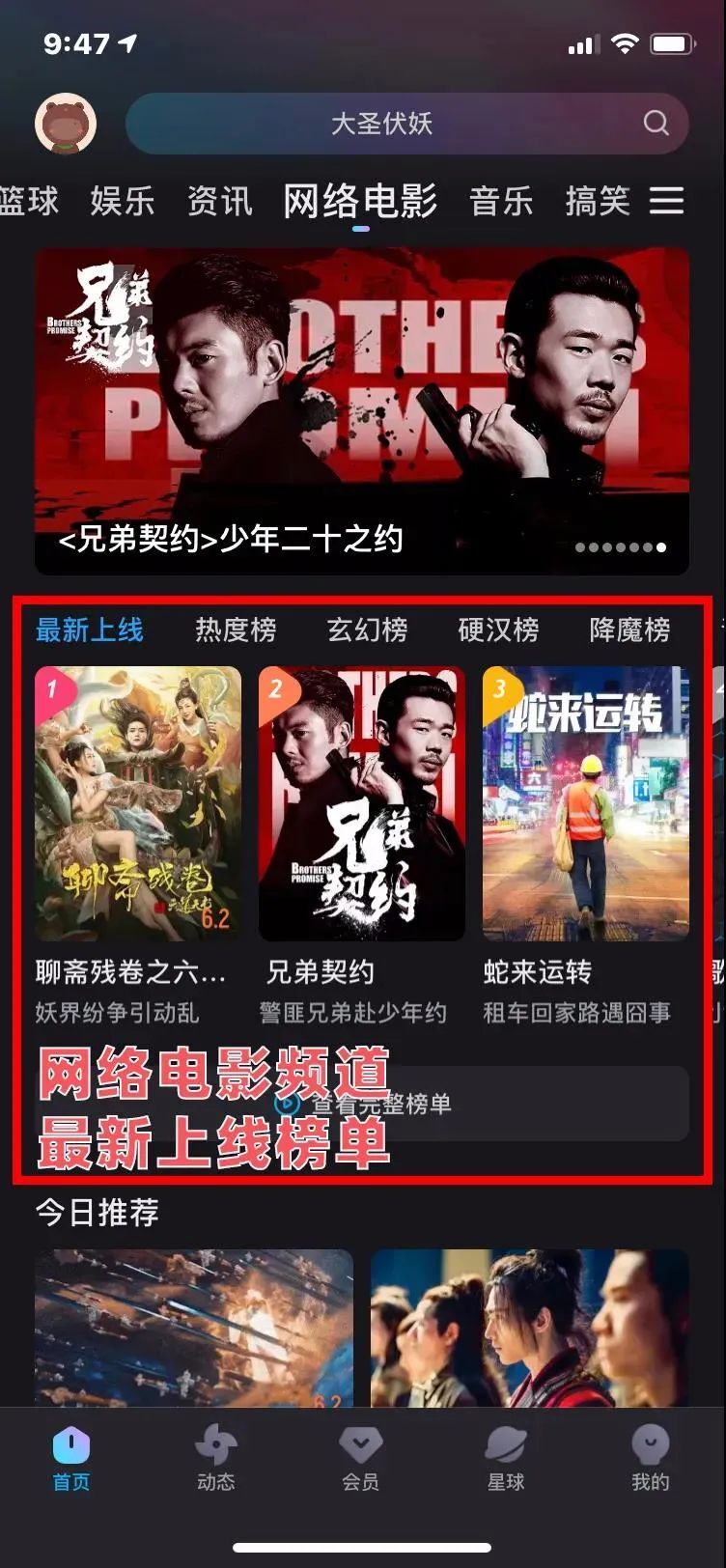Select the 音乐 channel tab
Image resolution: width=726 pixels, height=1568 pixels.
500,201
